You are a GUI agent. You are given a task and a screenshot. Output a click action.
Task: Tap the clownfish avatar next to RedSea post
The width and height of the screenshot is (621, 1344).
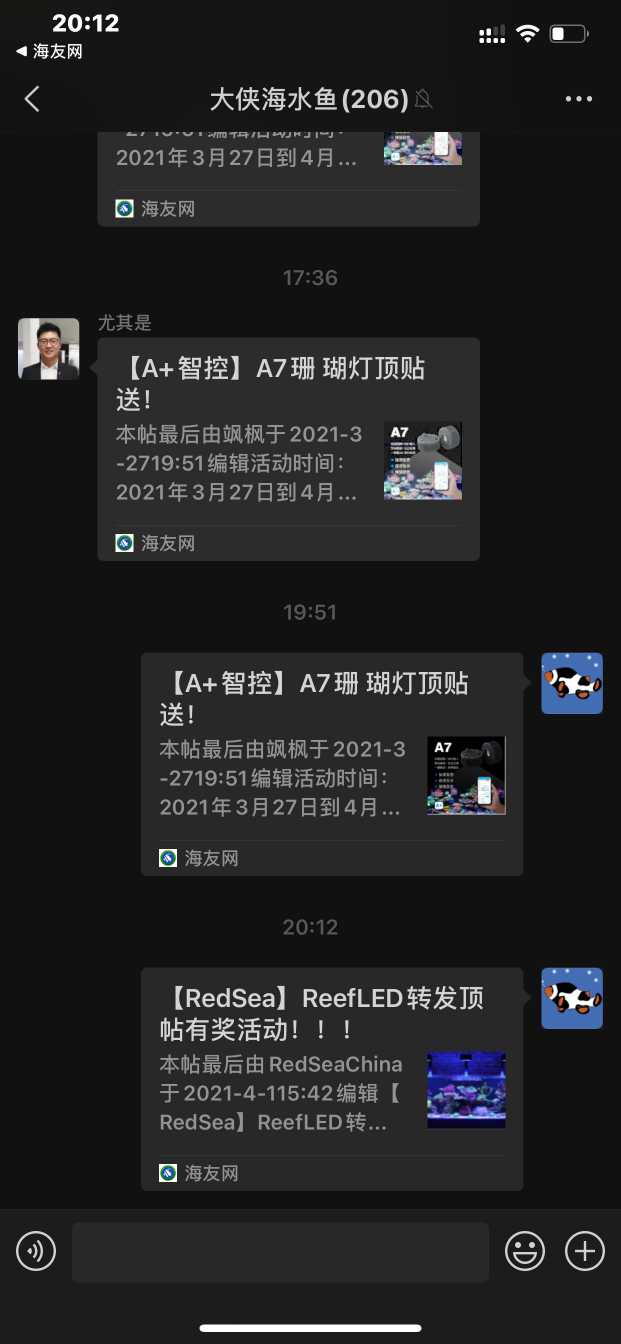coord(572,998)
